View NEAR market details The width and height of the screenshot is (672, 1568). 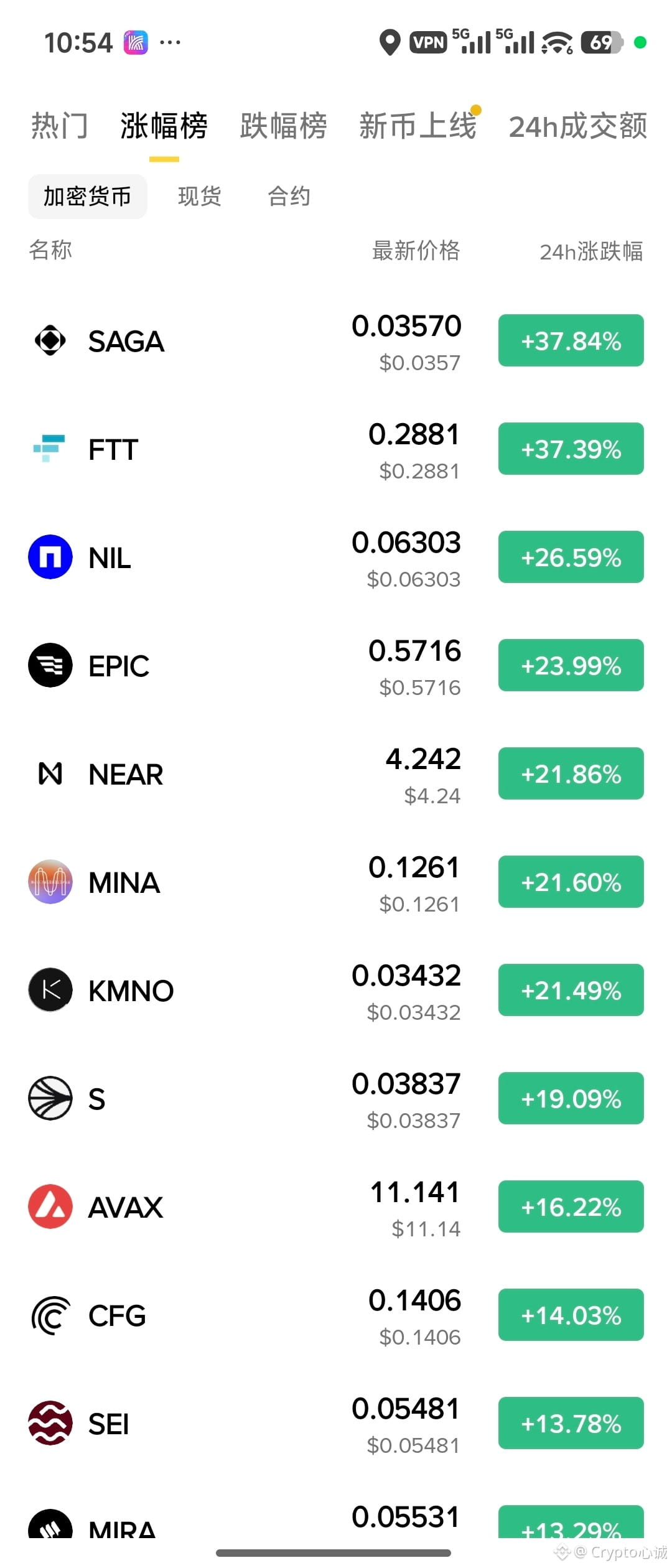pos(336,774)
